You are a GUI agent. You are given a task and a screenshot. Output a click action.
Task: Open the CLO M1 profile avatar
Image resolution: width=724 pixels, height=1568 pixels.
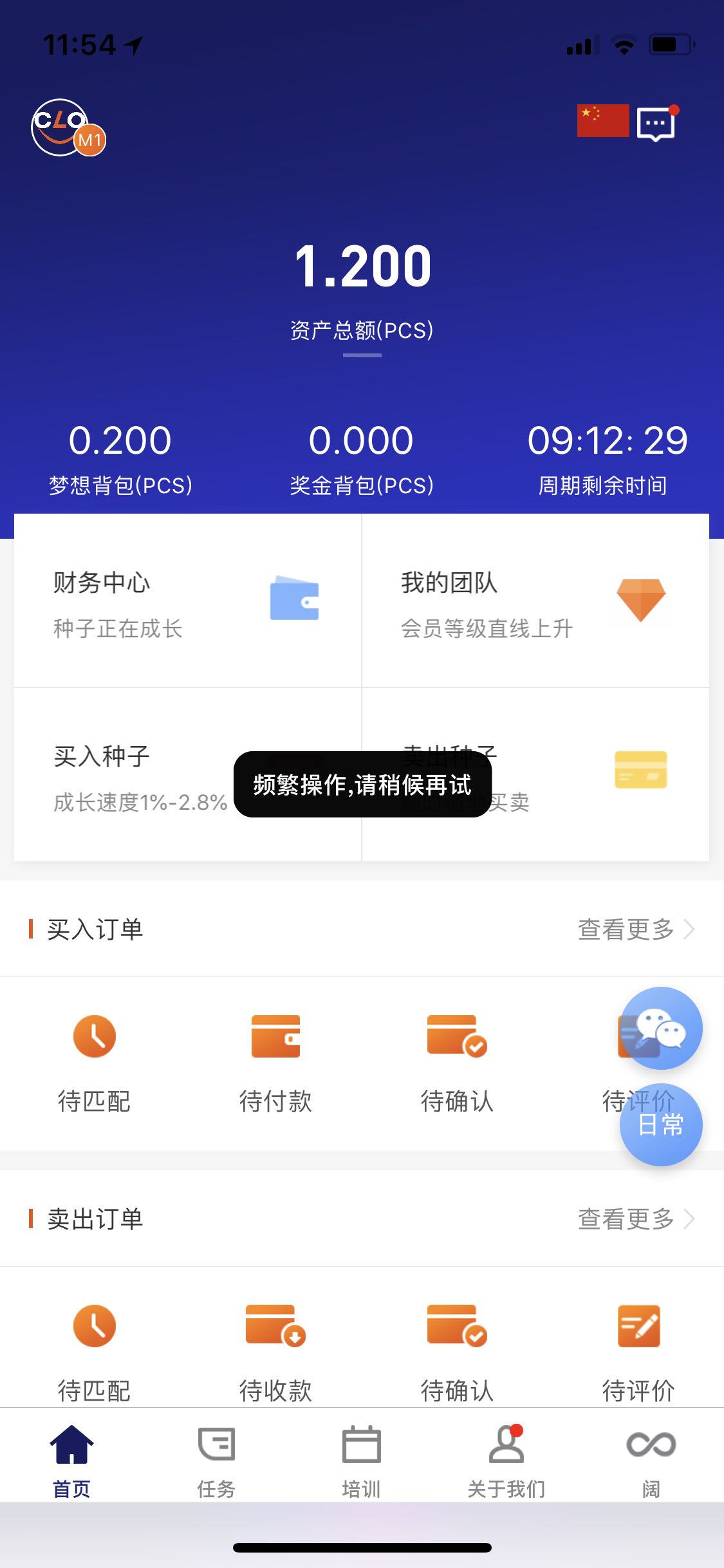[66, 128]
